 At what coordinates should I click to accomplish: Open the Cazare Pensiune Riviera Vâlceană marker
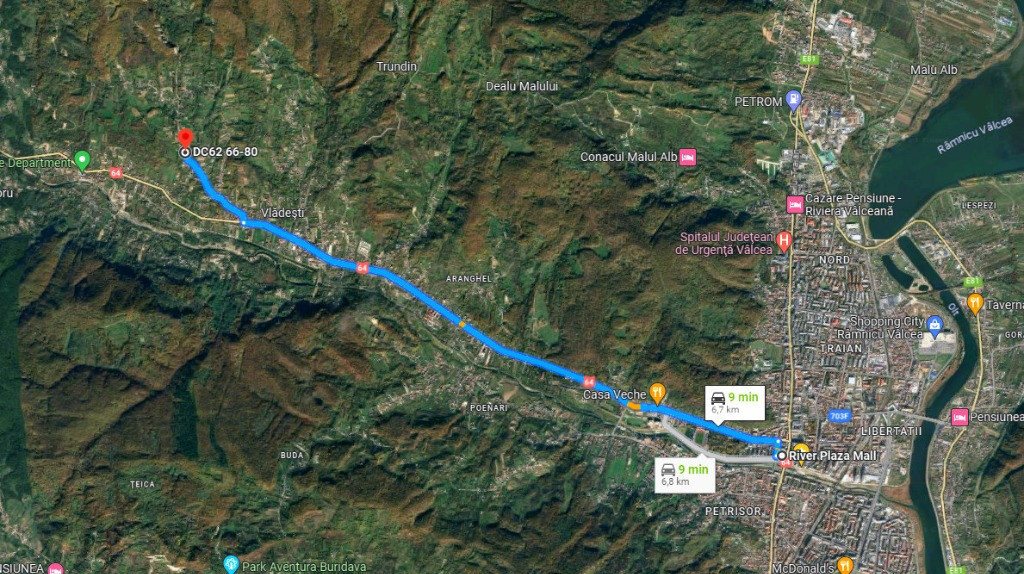795,204
